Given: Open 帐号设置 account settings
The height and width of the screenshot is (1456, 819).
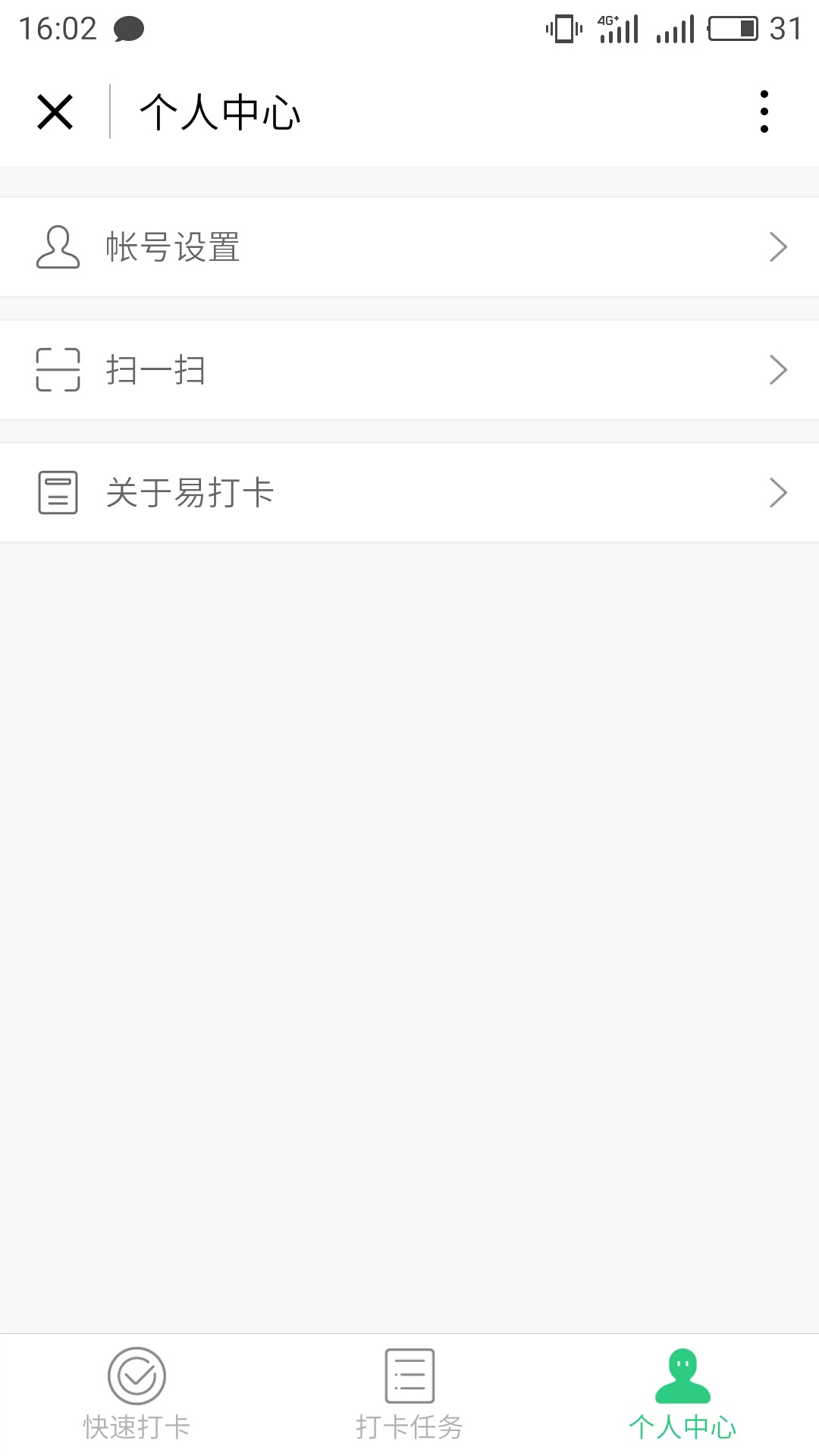Looking at the screenshot, I should [409, 247].
